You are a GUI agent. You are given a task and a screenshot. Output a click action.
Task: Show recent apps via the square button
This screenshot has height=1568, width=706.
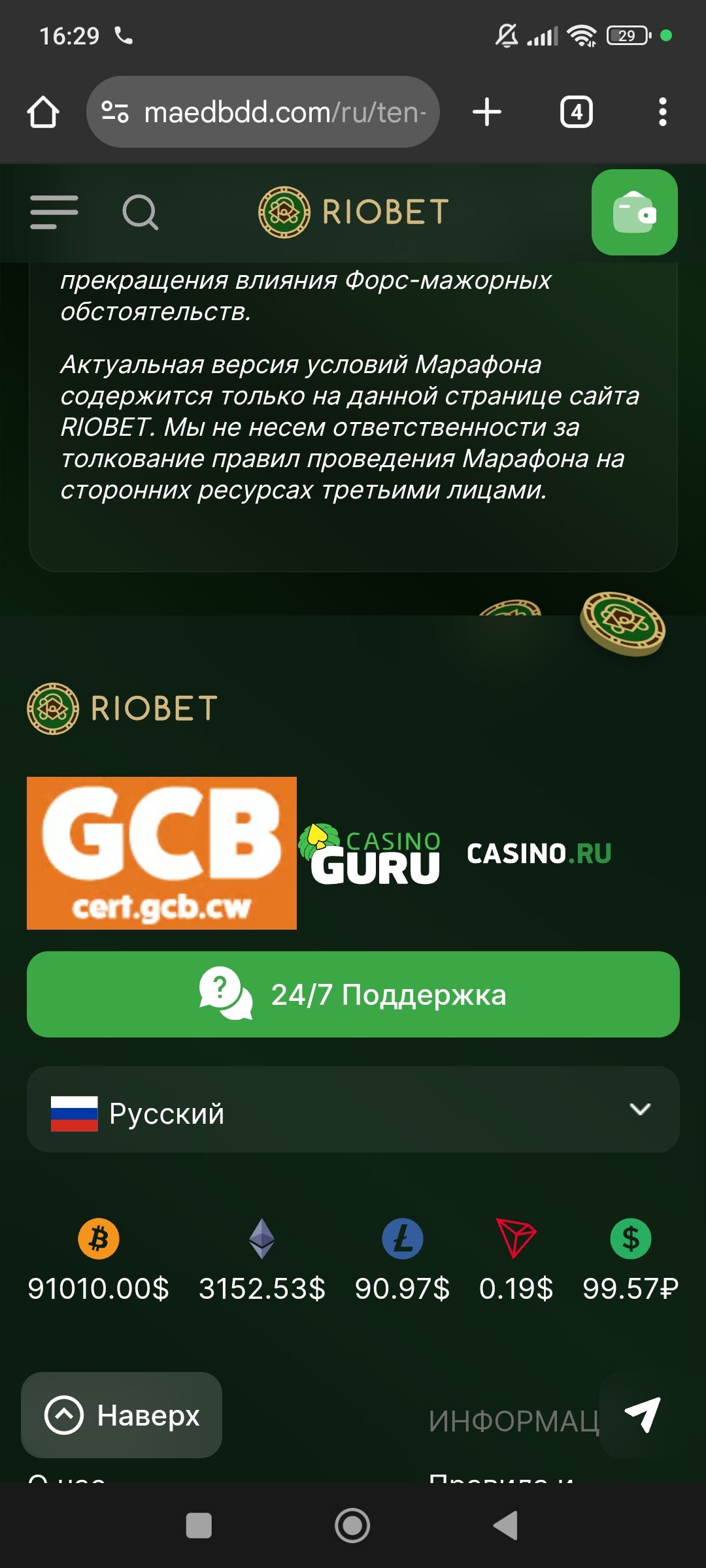[199, 1526]
